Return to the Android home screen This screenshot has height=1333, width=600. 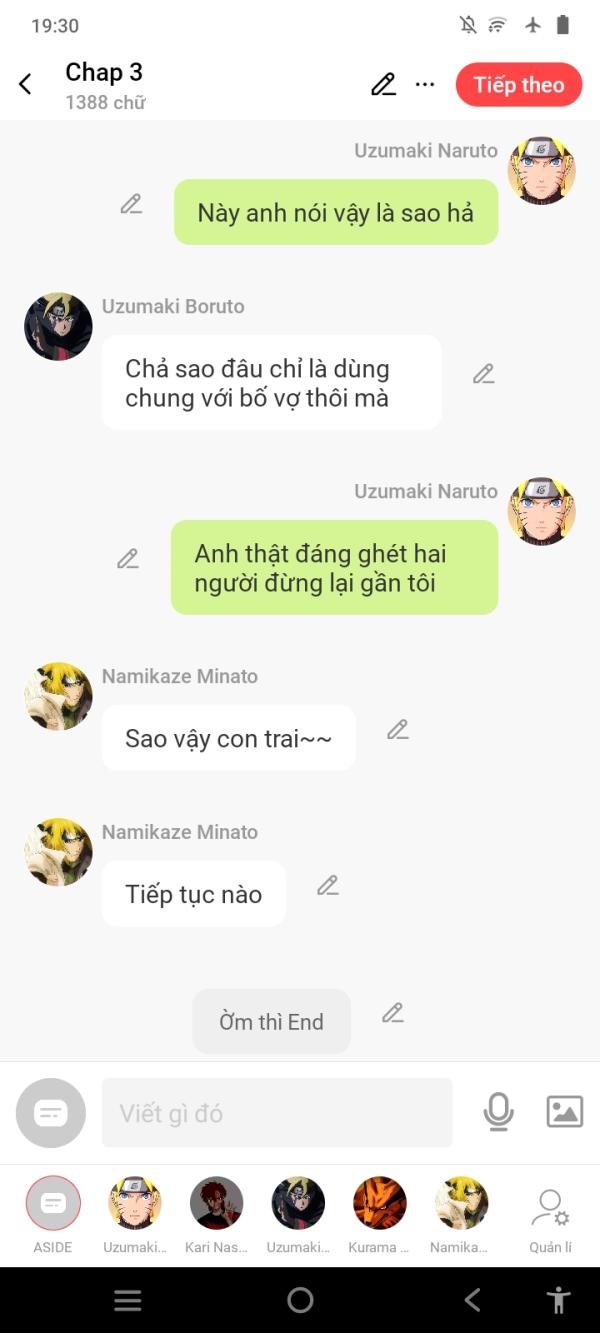[300, 1300]
